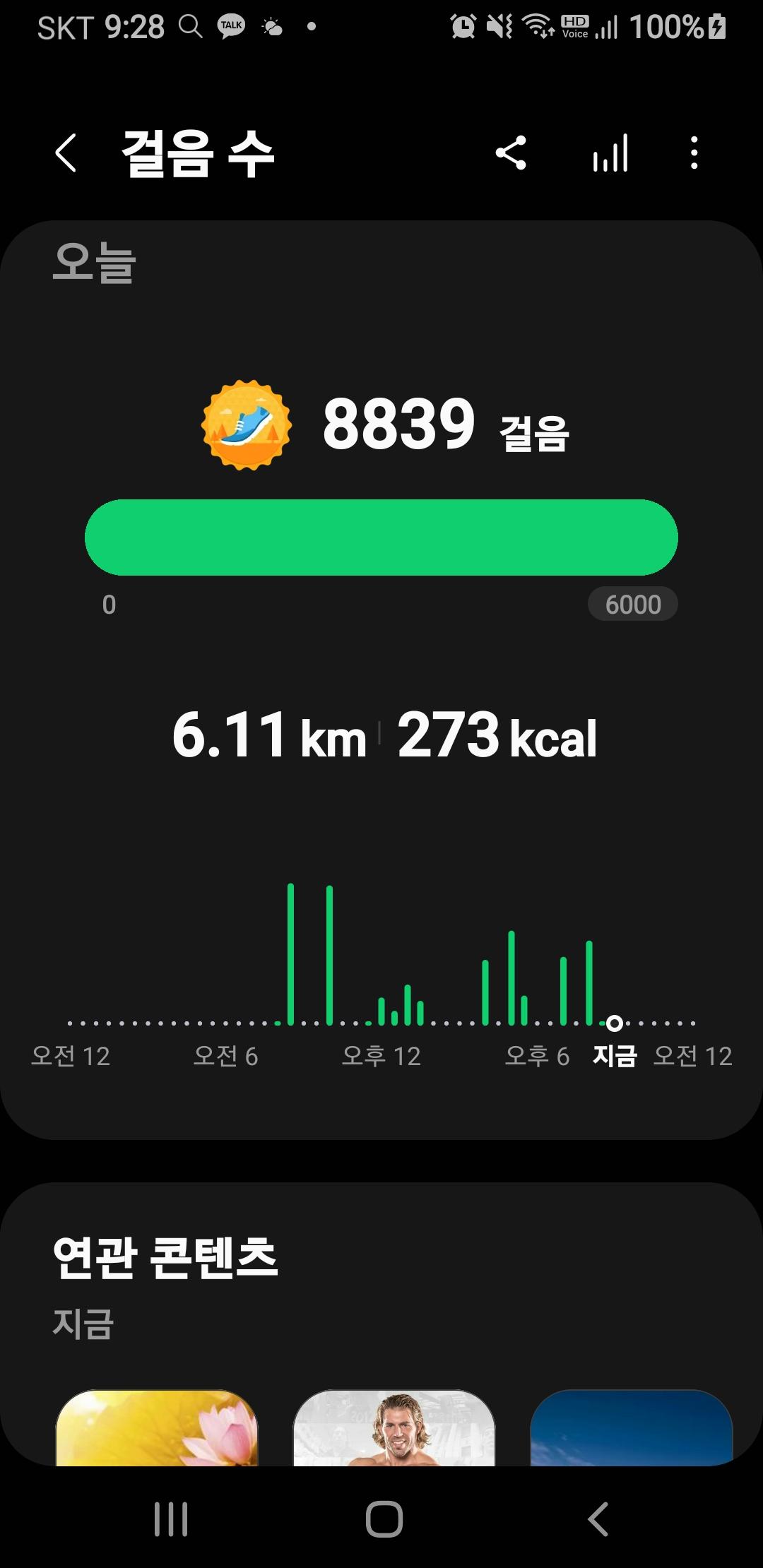Open the step trends chart icon
Image resolution: width=763 pixels, height=1568 pixels.
tap(610, 153)
